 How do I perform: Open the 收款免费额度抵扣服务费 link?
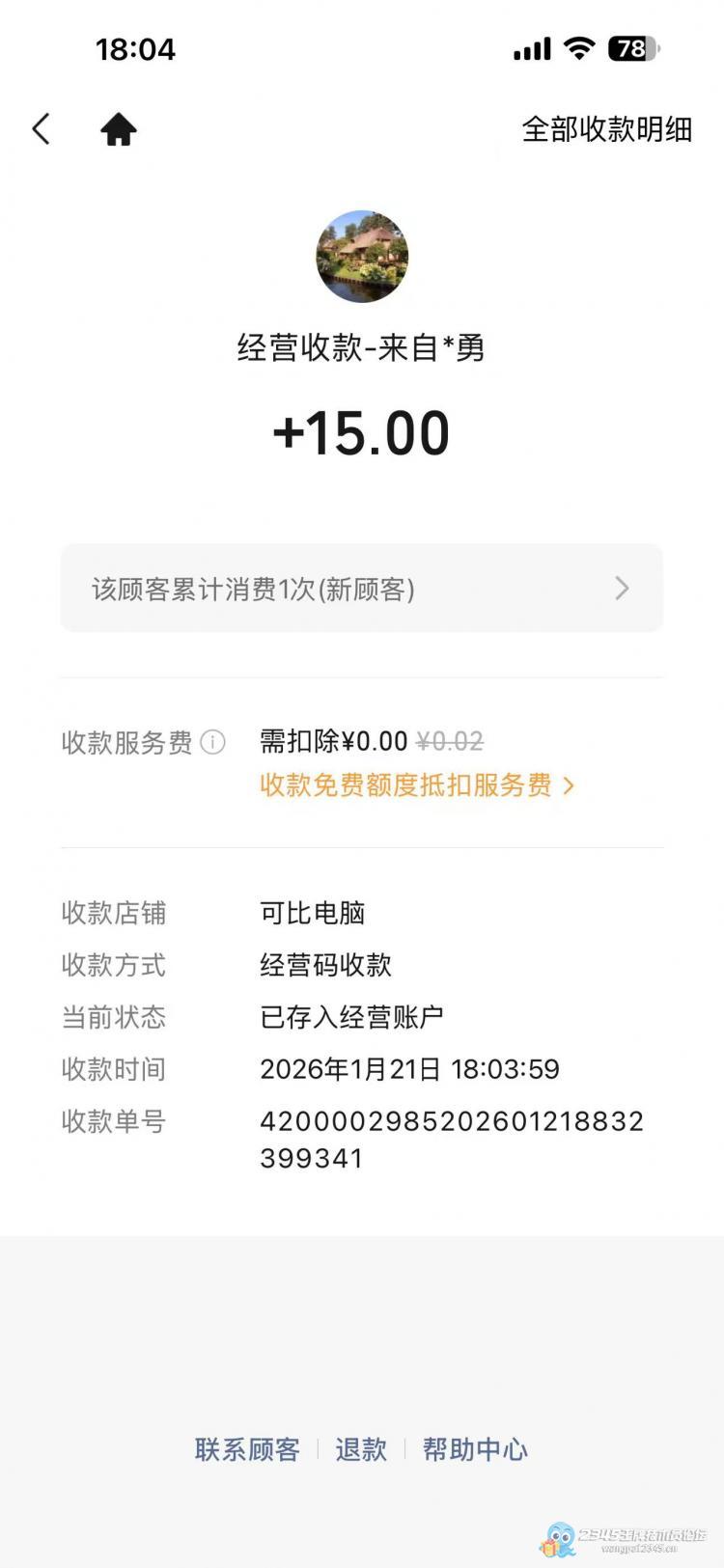point(416,785)
